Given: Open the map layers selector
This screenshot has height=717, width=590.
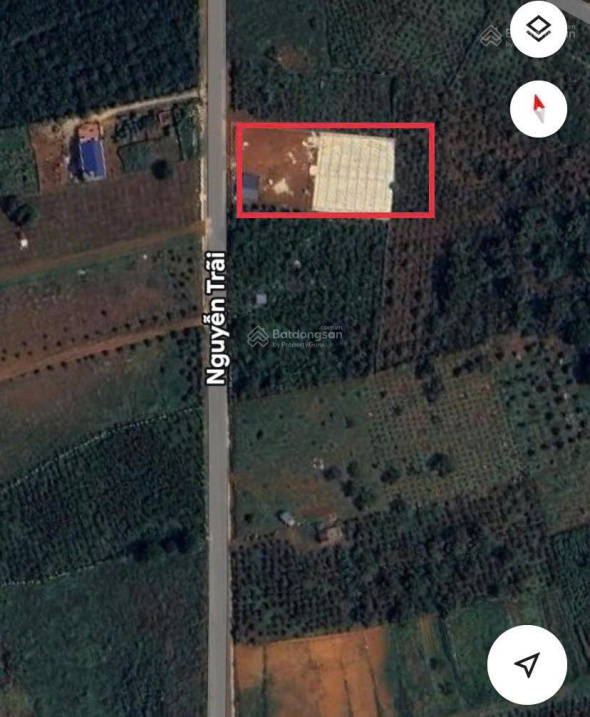Looking at the screenshot, I should tap(538, 29).
